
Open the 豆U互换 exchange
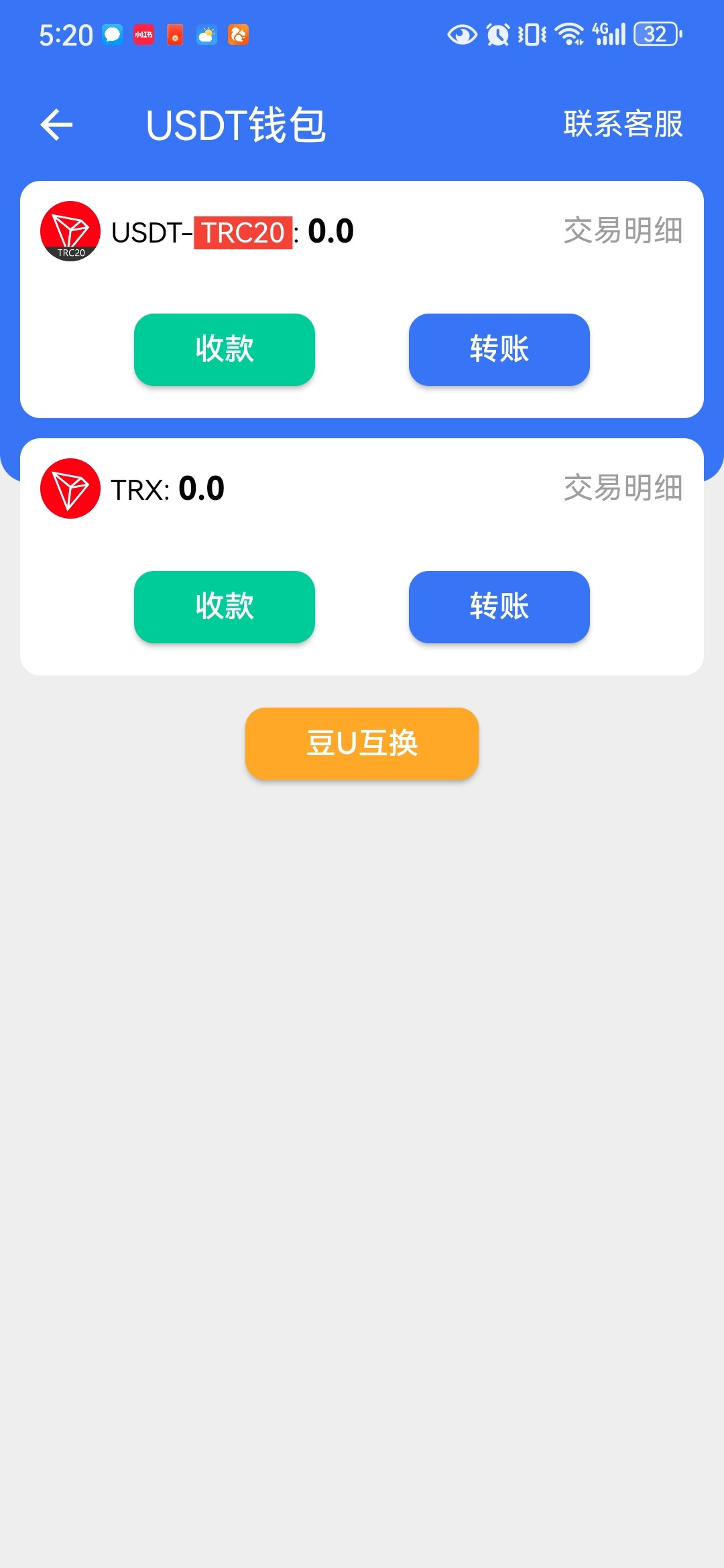(x=362, y=743)
